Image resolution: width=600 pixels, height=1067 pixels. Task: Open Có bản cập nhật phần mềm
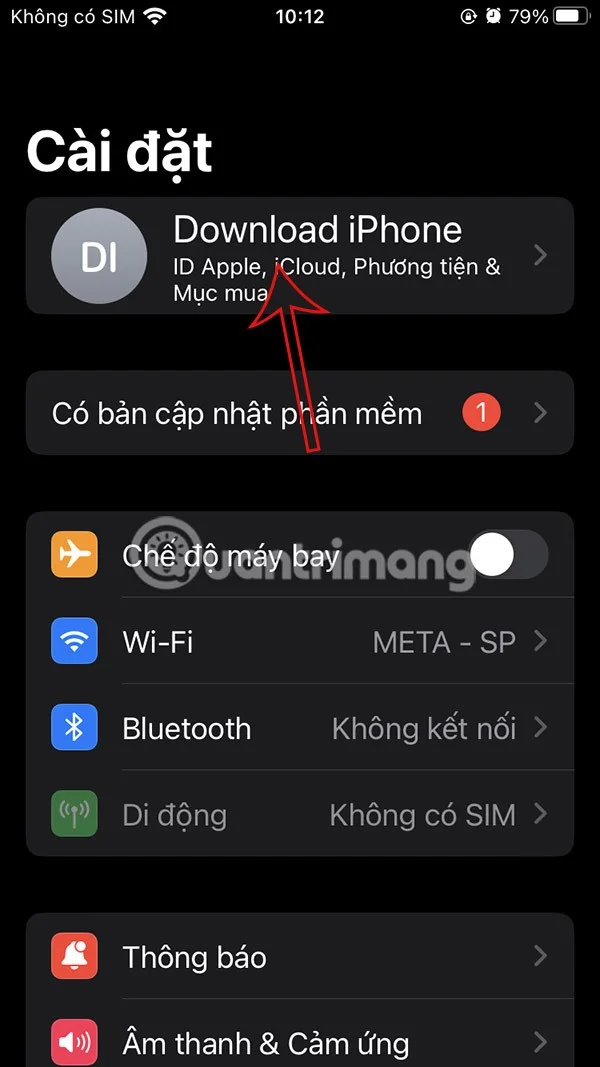pyautogui.click(x=300, y=413)
